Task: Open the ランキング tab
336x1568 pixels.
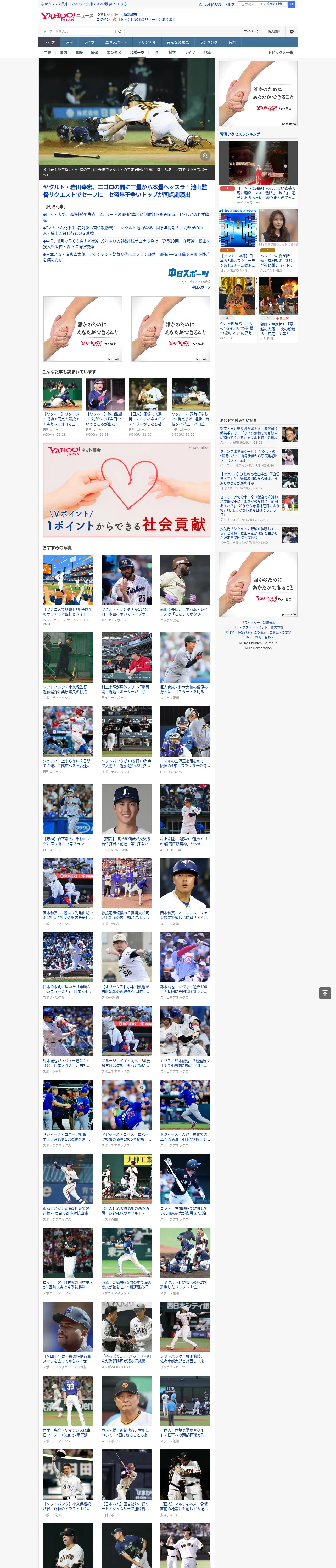Action: click(x=209, y=43)
